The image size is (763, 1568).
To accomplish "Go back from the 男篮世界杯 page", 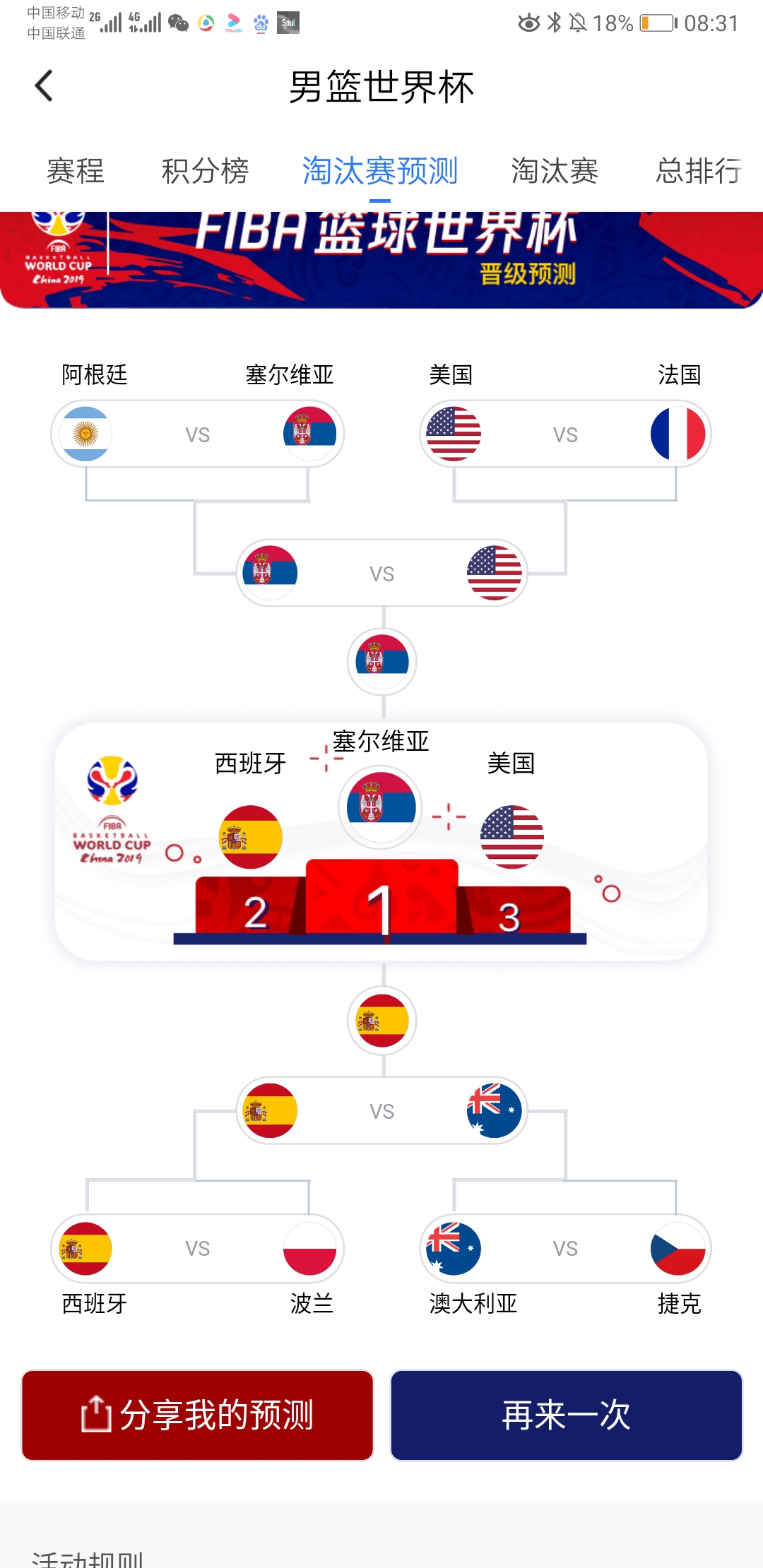I will click(x=44, y=86).
